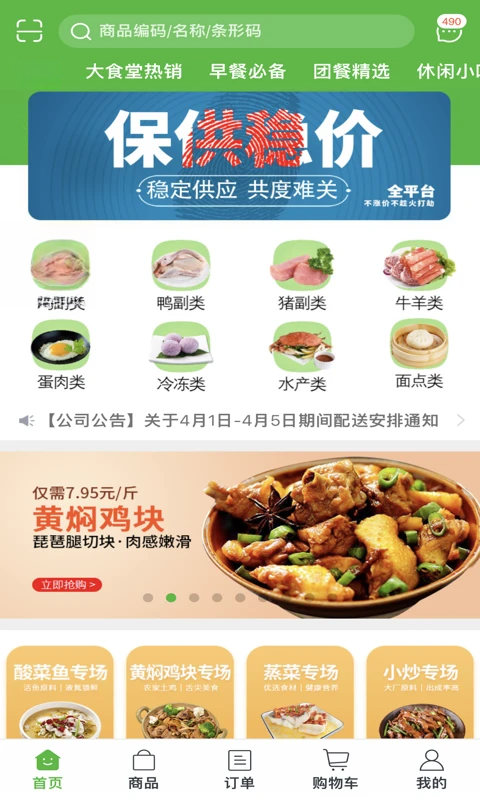This screenshot has width=480, height=800.
Task: Select the 早餐必备 tab
Action: (x=247, y=71)
